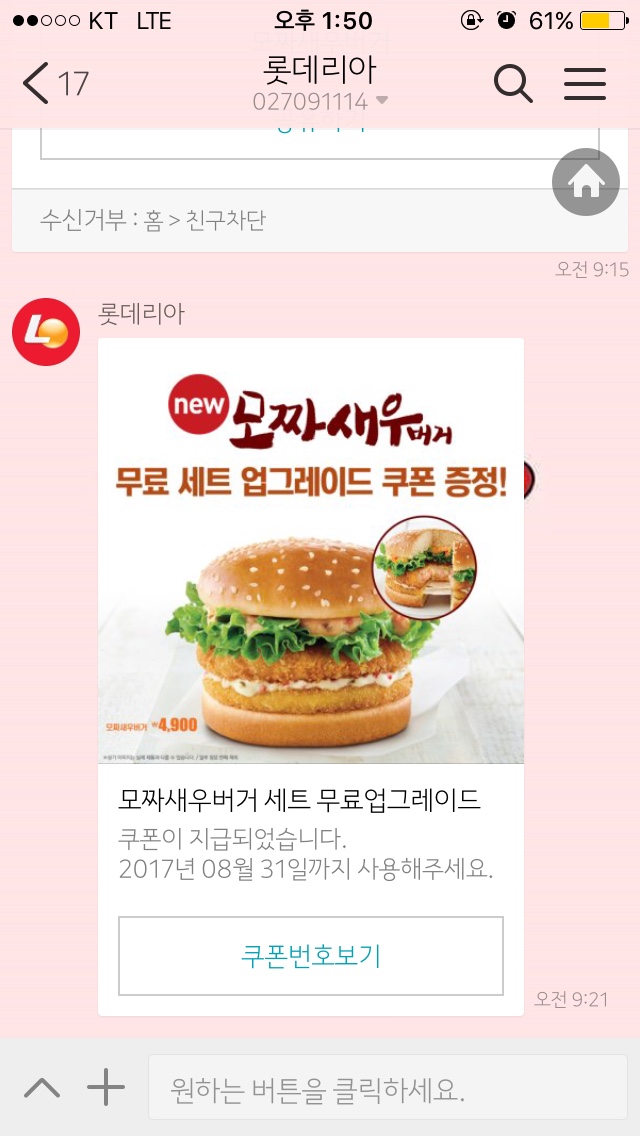The height and width of the screenshot is (1136, 640).
Task: Tap the floating home button
Action: coord(586,182)
